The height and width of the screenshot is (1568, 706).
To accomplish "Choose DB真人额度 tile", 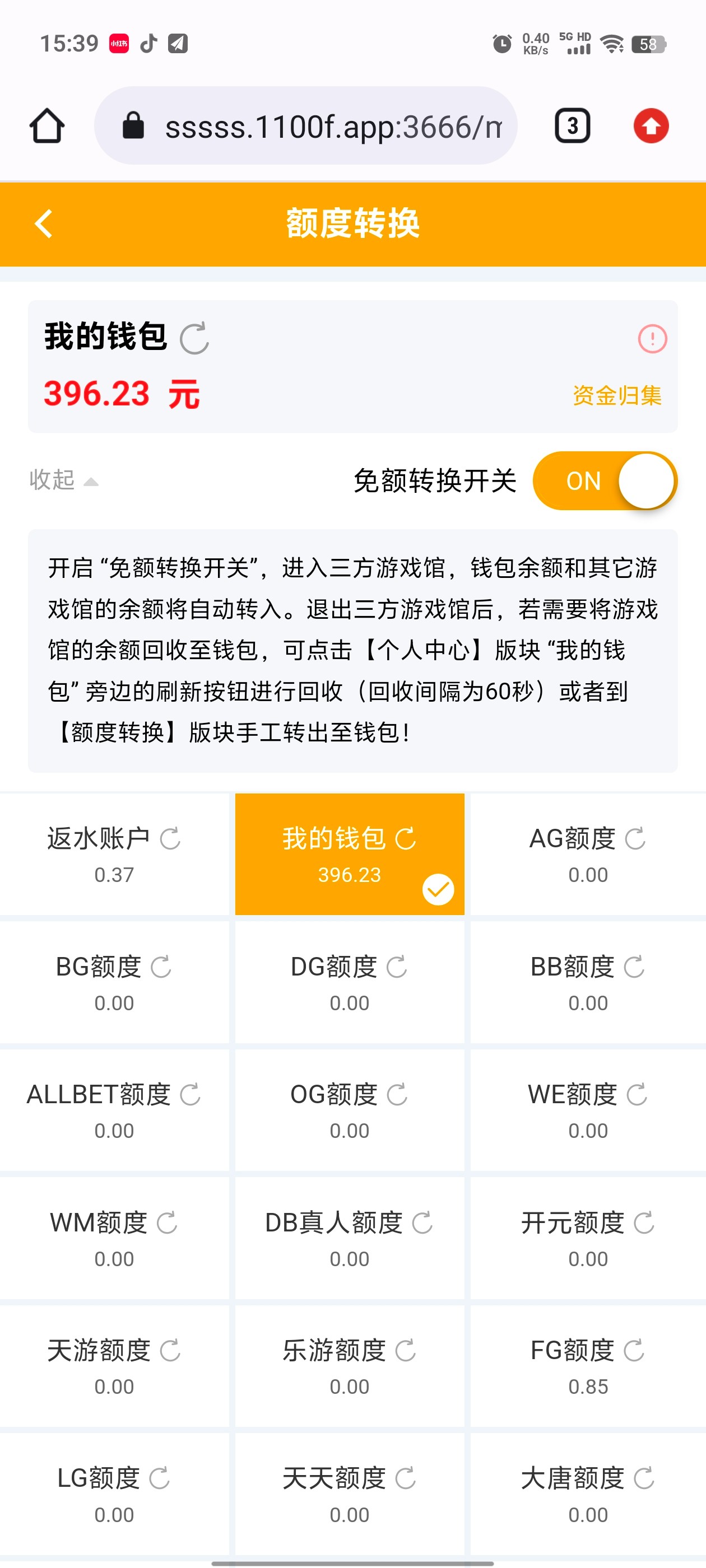I will point(349,1237).
